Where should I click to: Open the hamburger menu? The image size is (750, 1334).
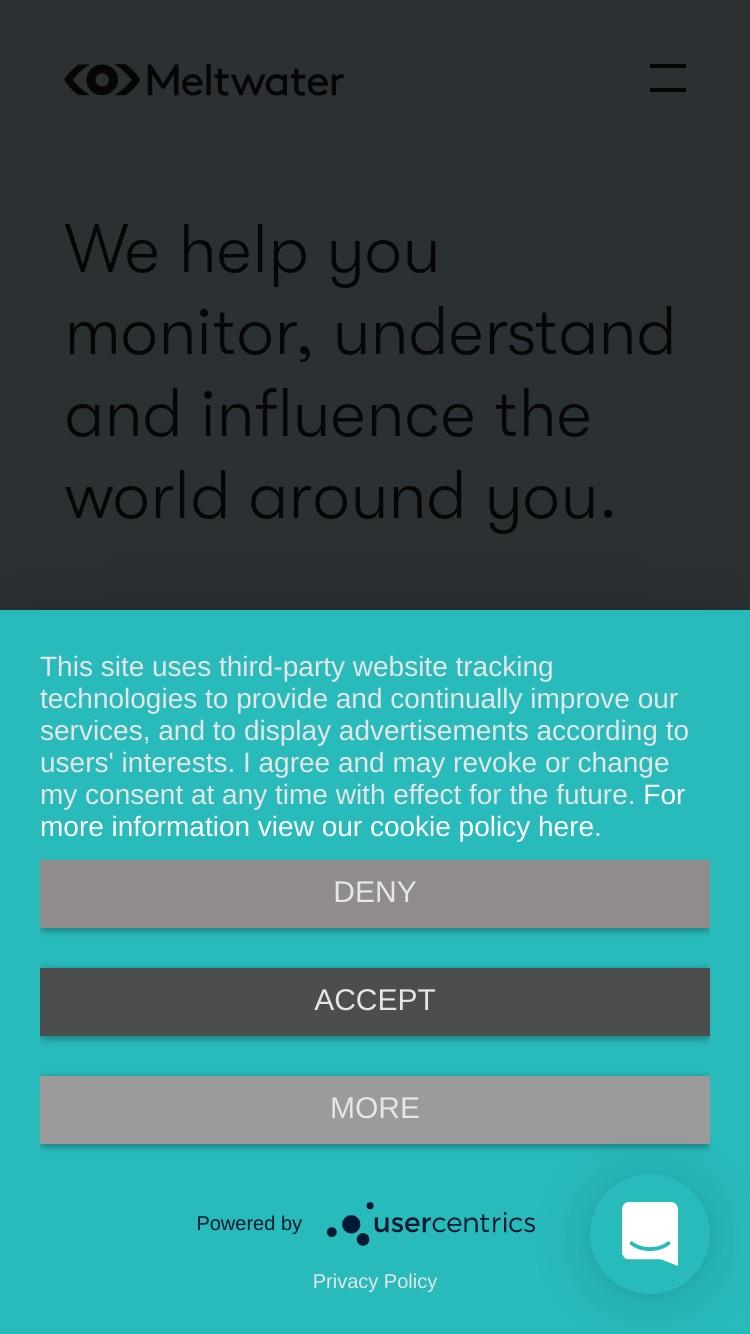[668, 78]
